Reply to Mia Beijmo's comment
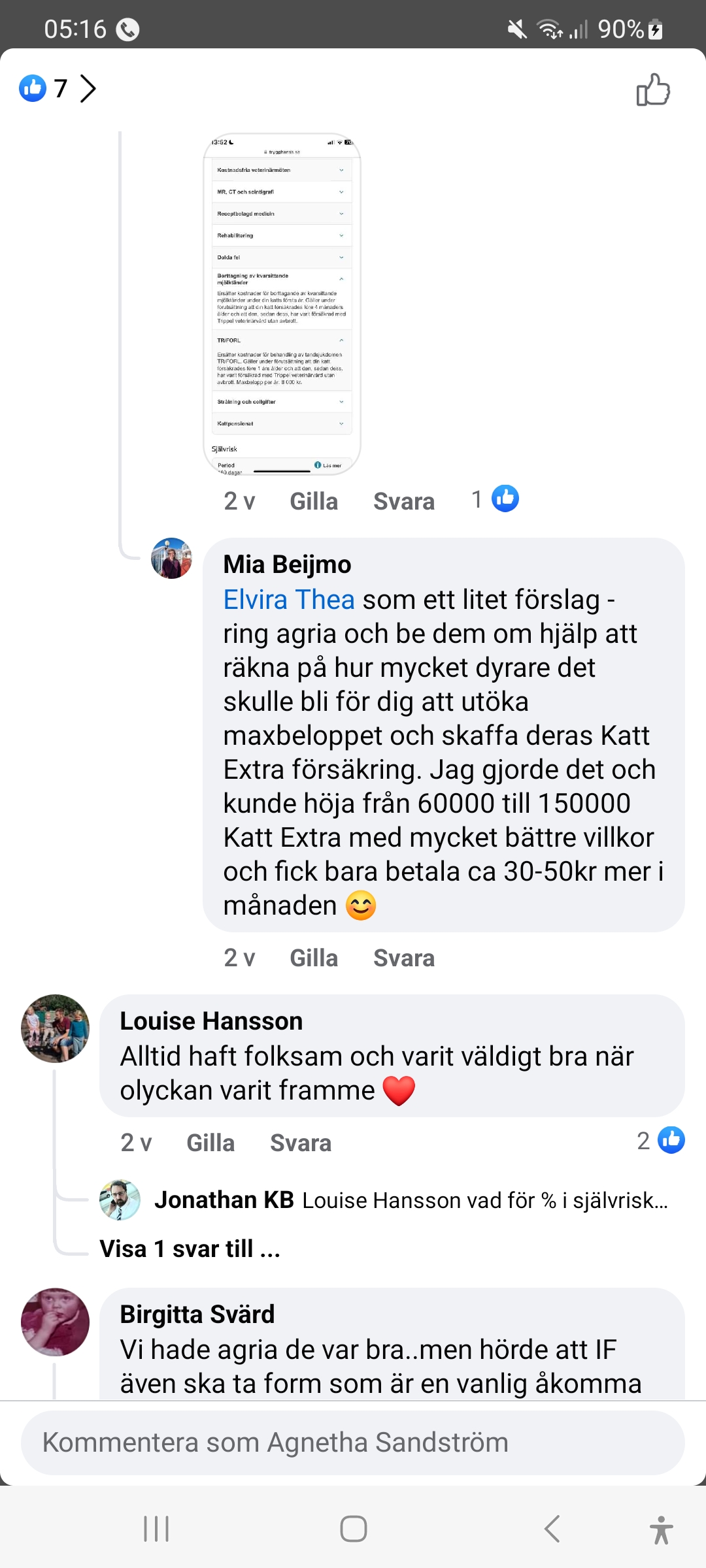706x1568 pixels. (x=403, y=958)
